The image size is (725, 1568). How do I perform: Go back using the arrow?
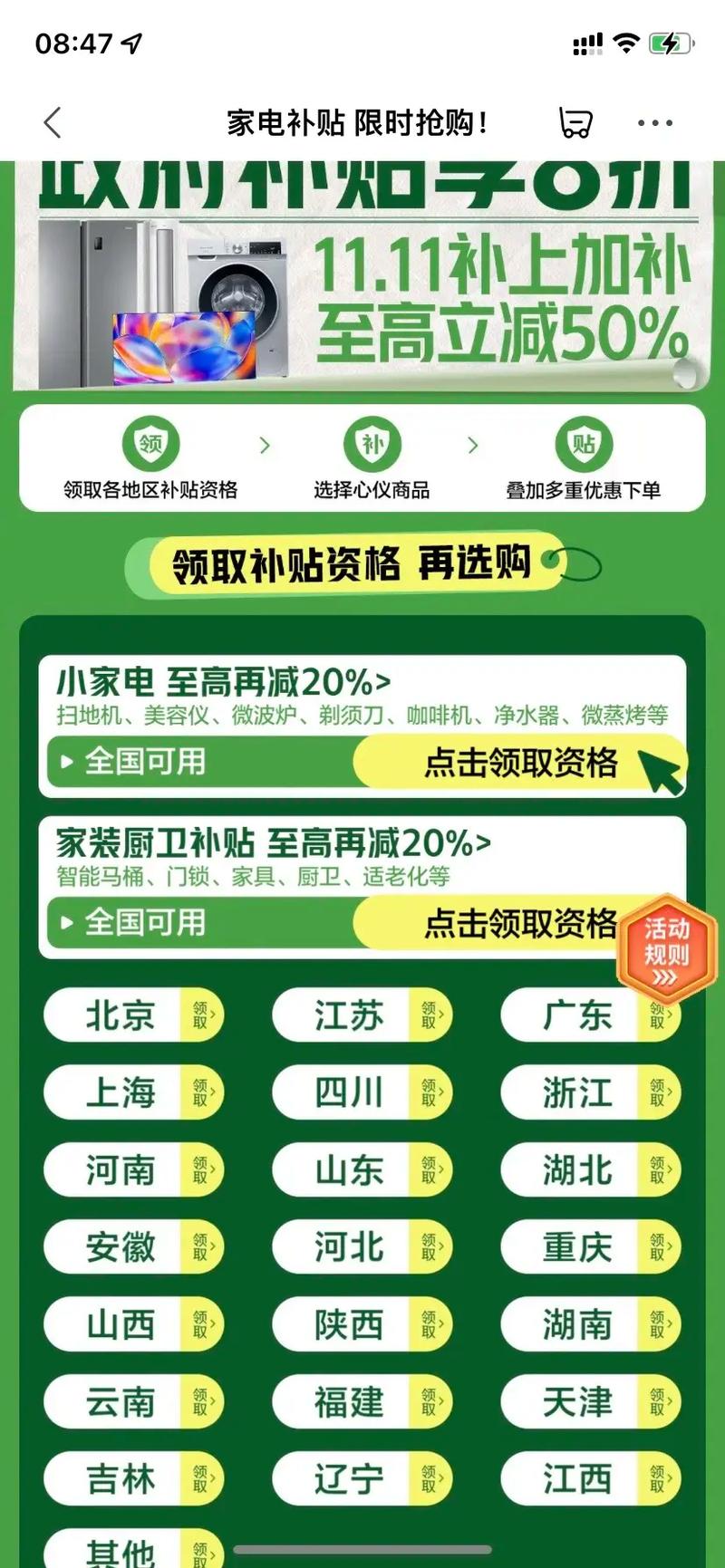(x=53, y=122)
